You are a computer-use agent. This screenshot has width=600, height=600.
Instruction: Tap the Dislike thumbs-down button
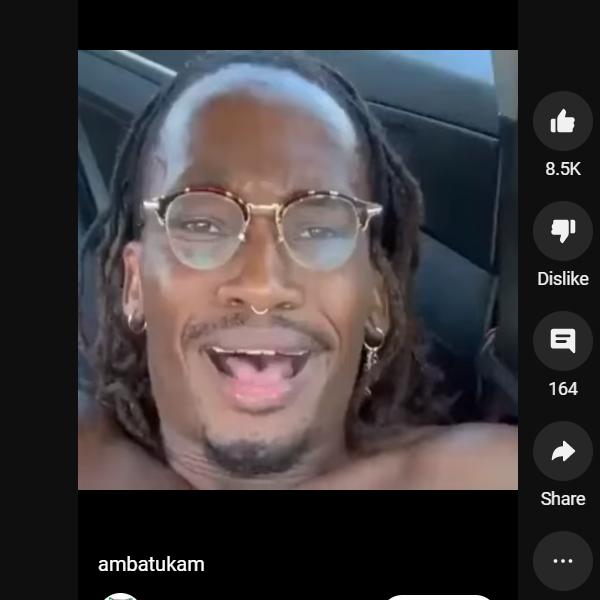(x=562, y=232)
